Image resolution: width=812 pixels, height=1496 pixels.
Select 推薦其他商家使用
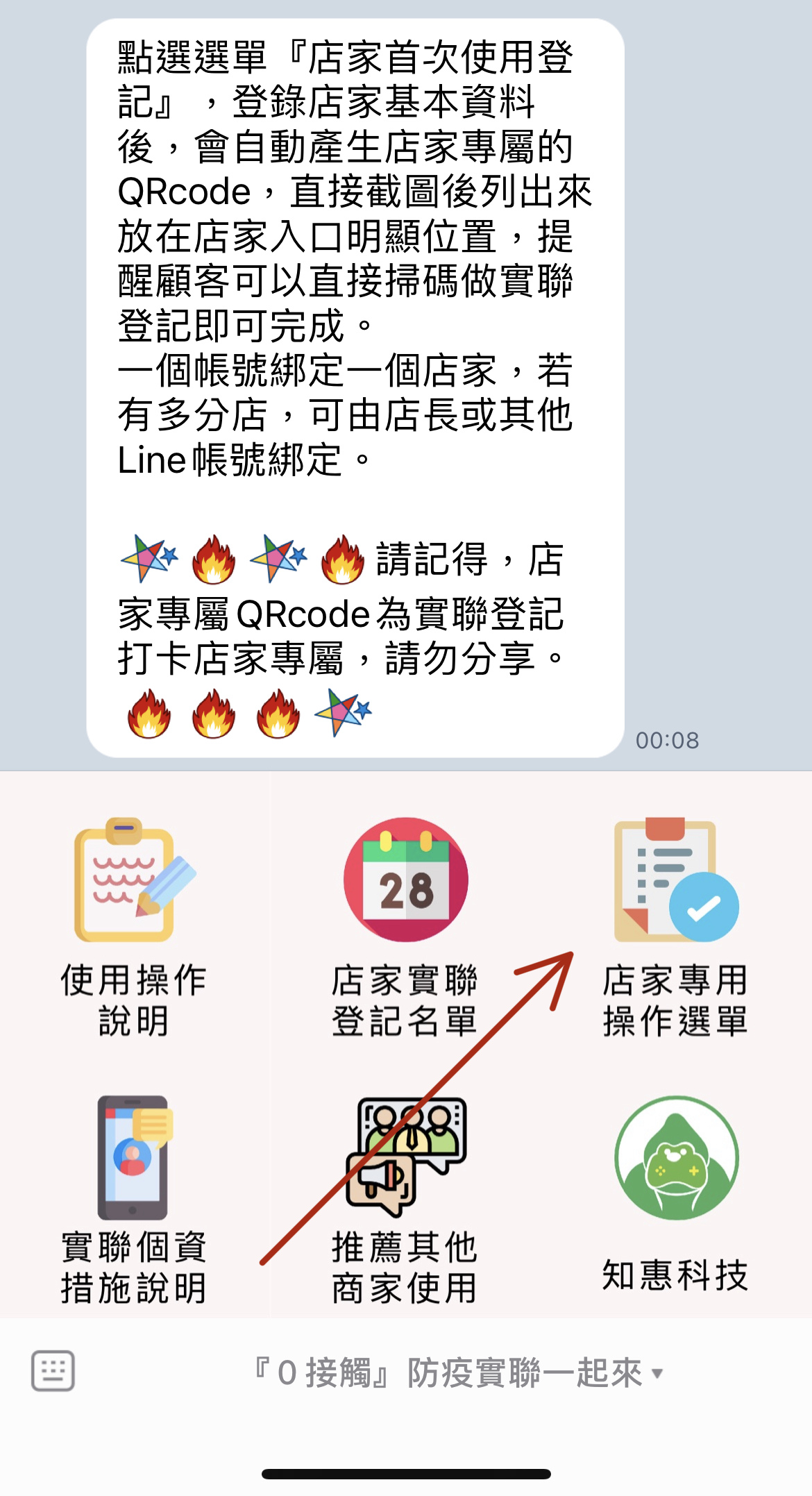tap(405, 1200)
